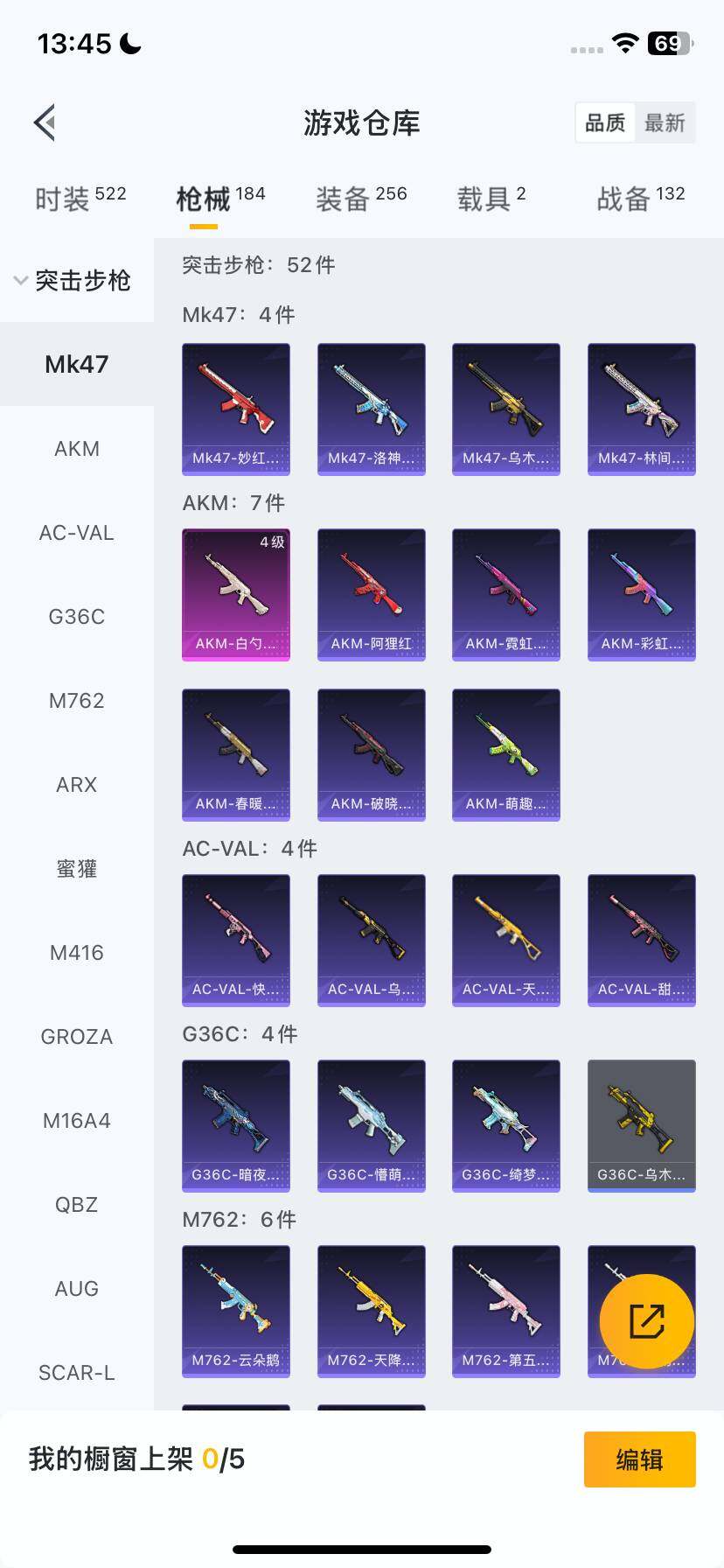Open the AKM-萌趣 skin tile

click(505, 754)
